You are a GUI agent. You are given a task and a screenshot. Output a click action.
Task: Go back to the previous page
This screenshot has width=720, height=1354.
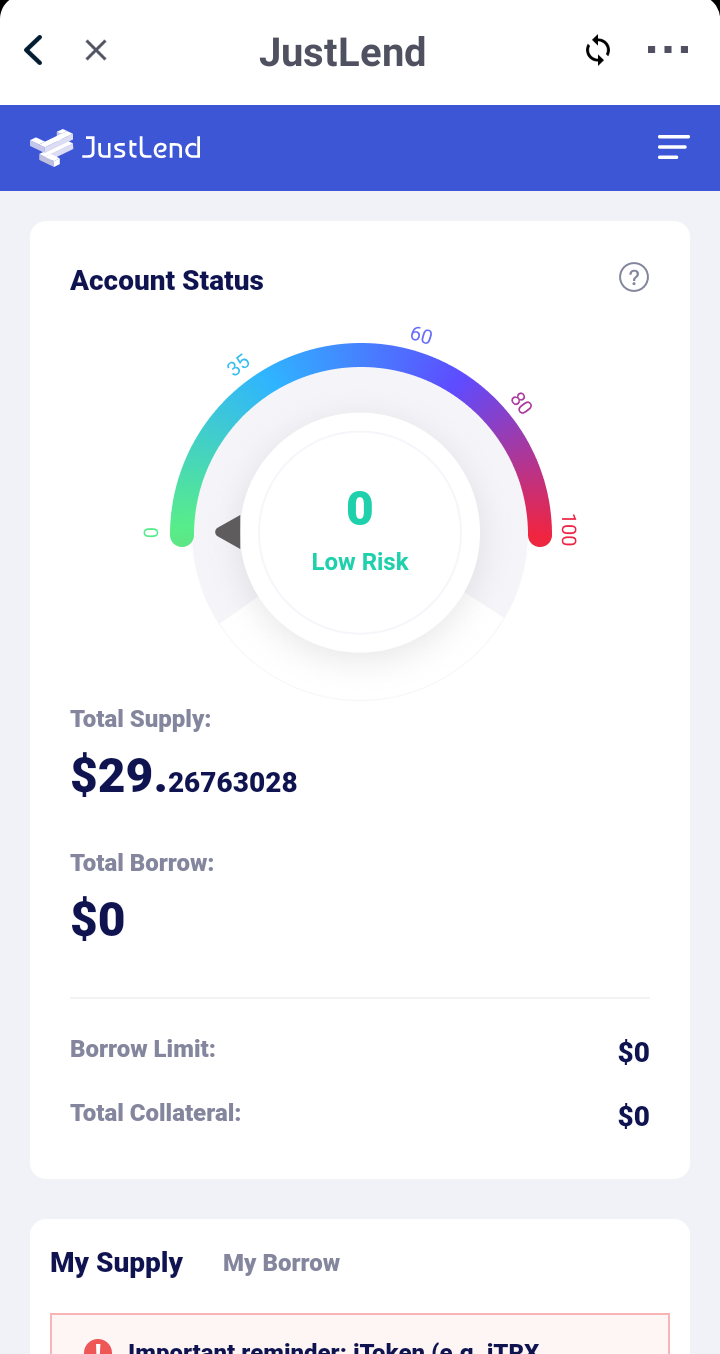pyautogui.click(x=34, y=50)
